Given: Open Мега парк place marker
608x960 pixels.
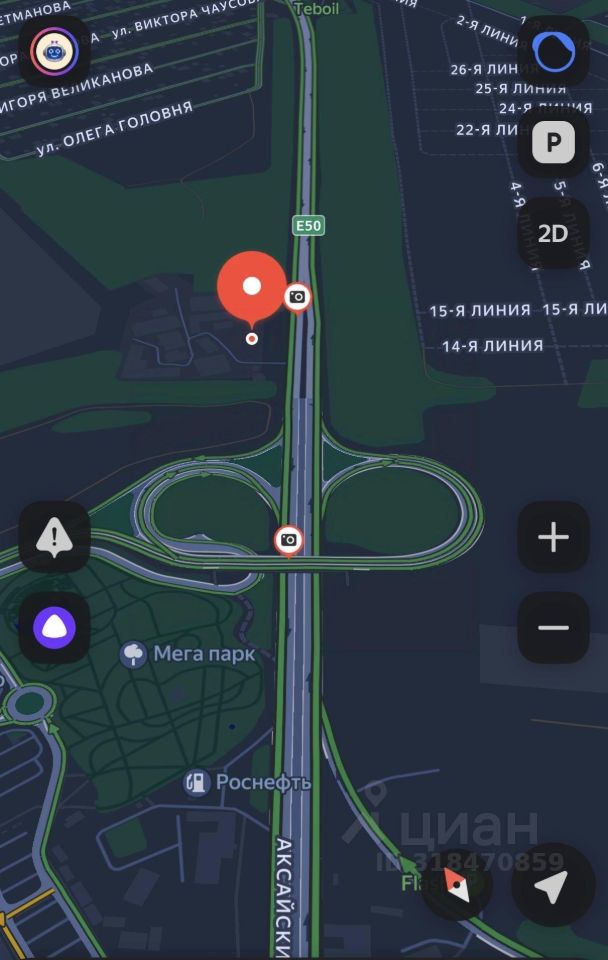Looking at the screenshot, I should [x=133, y=655].
